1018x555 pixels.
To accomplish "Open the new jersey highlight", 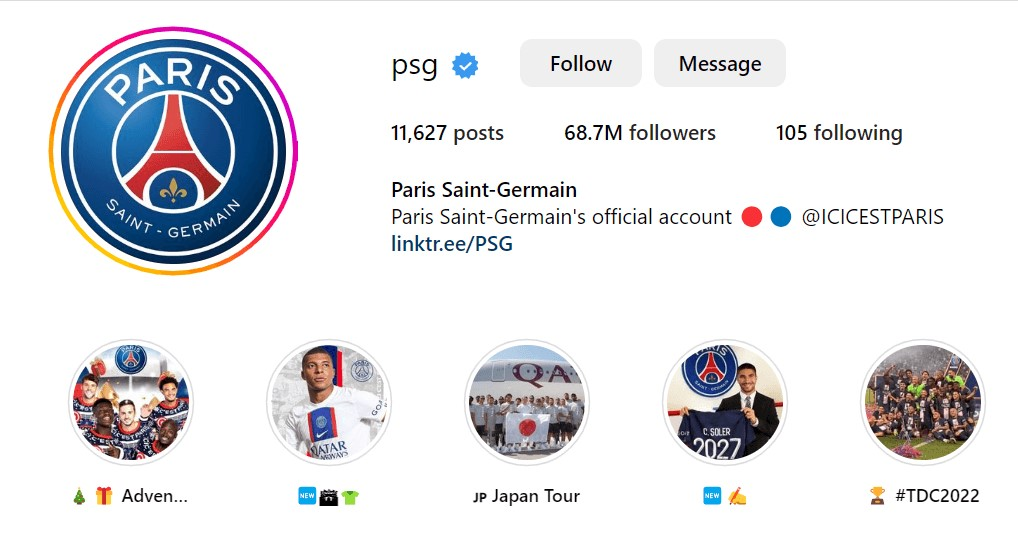I will pos(329,402).
